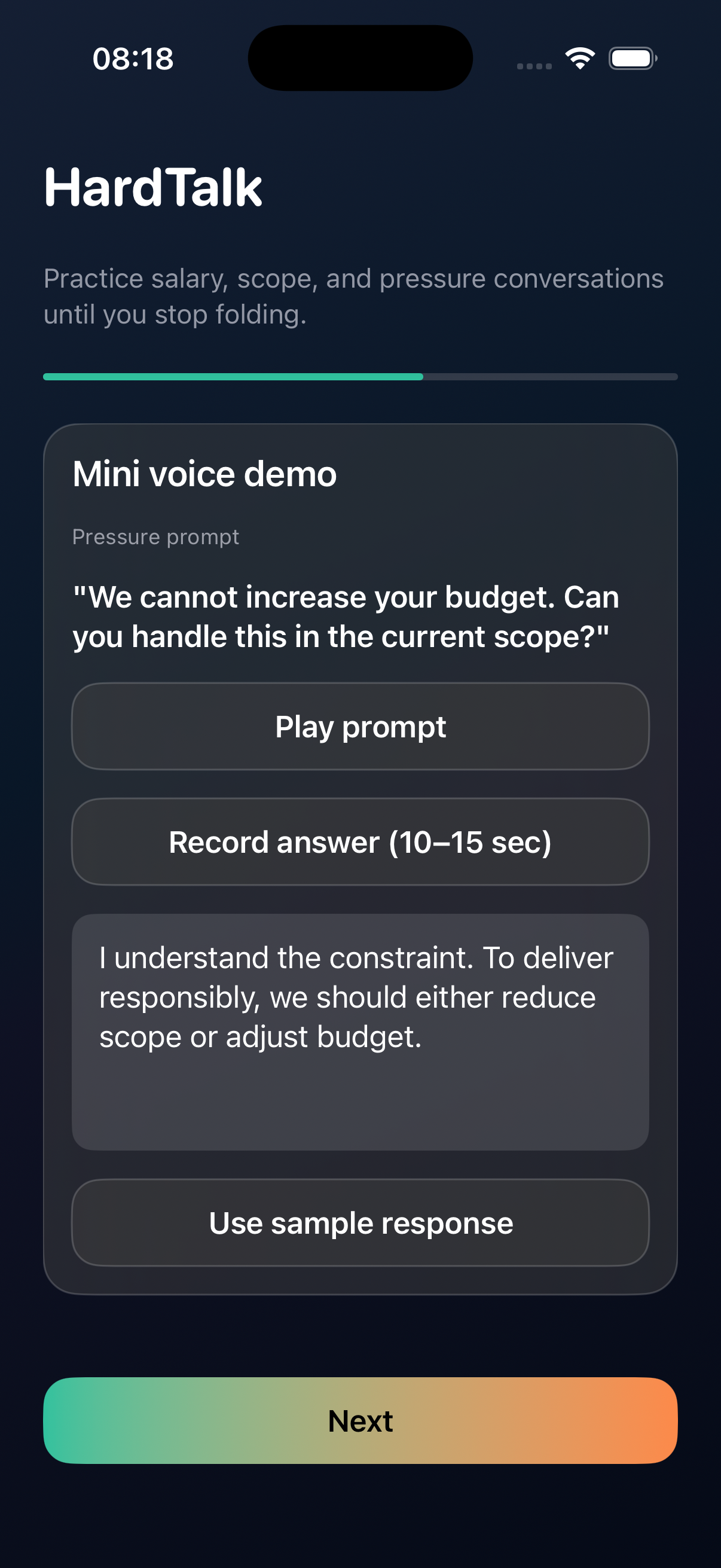Image resolution: width=721 pixels, height=1568 pixels.
Task: Tap the onboarding progress bar
Action: (x=360, y=377)
